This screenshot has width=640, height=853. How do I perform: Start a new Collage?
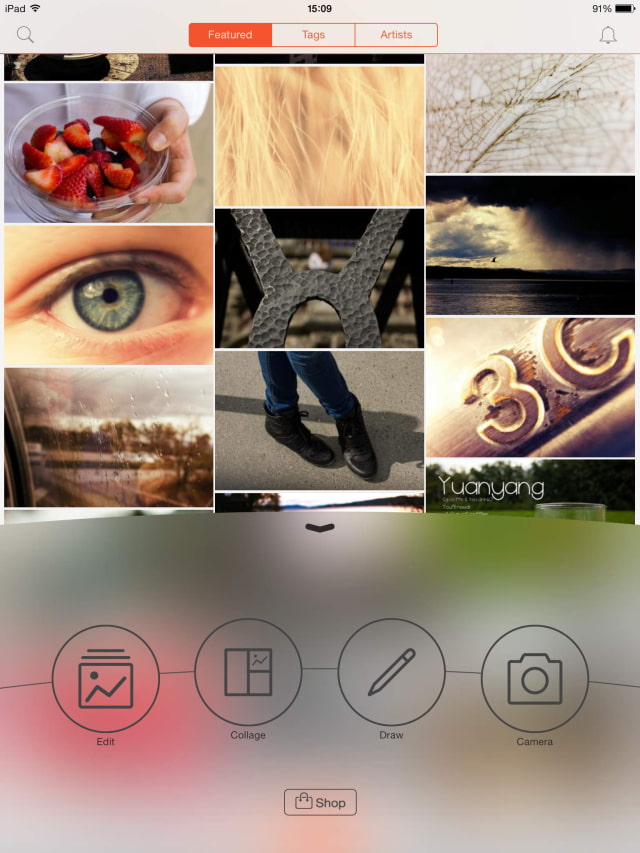click(248, 672)
